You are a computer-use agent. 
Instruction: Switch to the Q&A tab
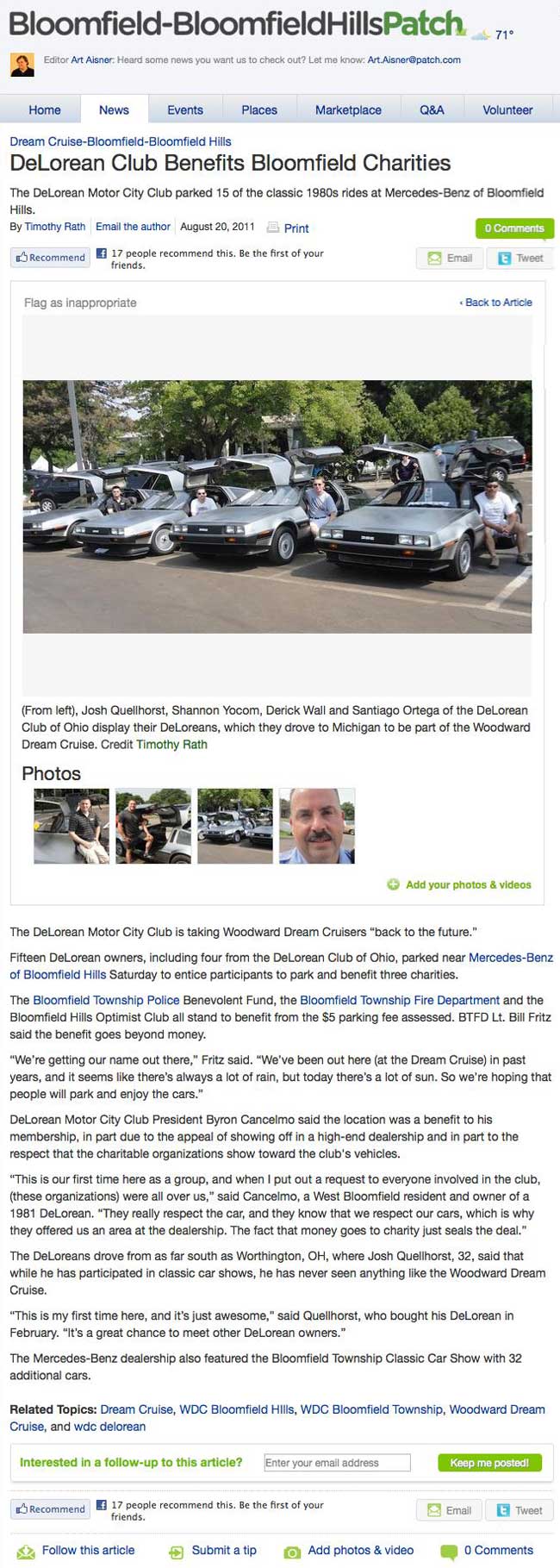coord(432,110)
